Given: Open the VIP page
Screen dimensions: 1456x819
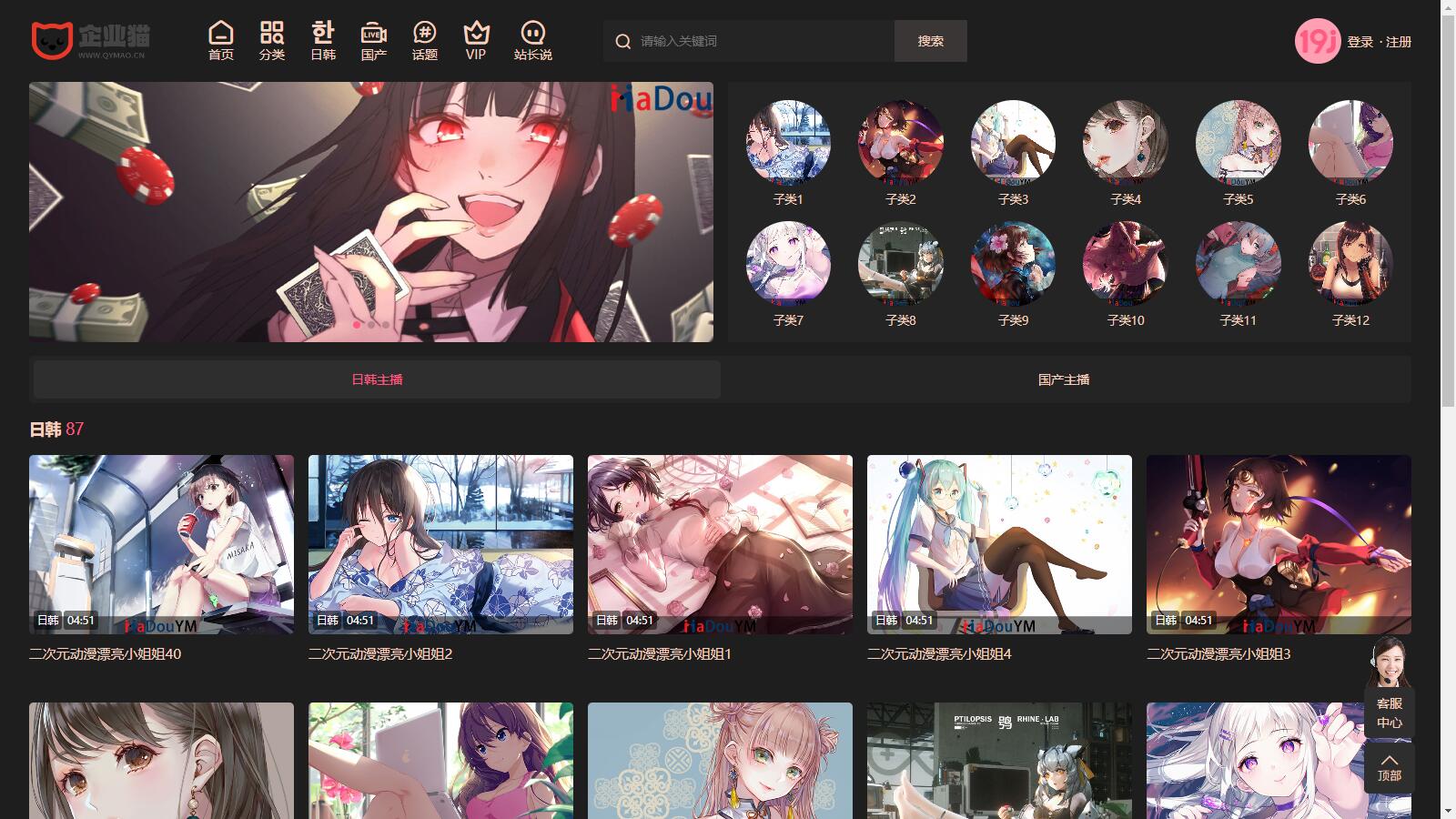Looking at the screenshot, I should click(476, 41).
